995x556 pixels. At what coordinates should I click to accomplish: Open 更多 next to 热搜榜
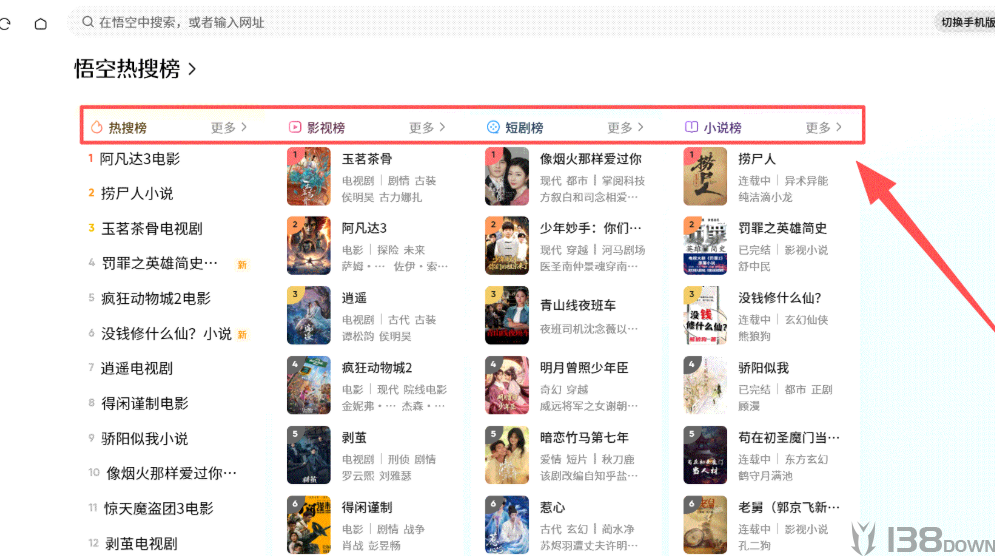228,128
